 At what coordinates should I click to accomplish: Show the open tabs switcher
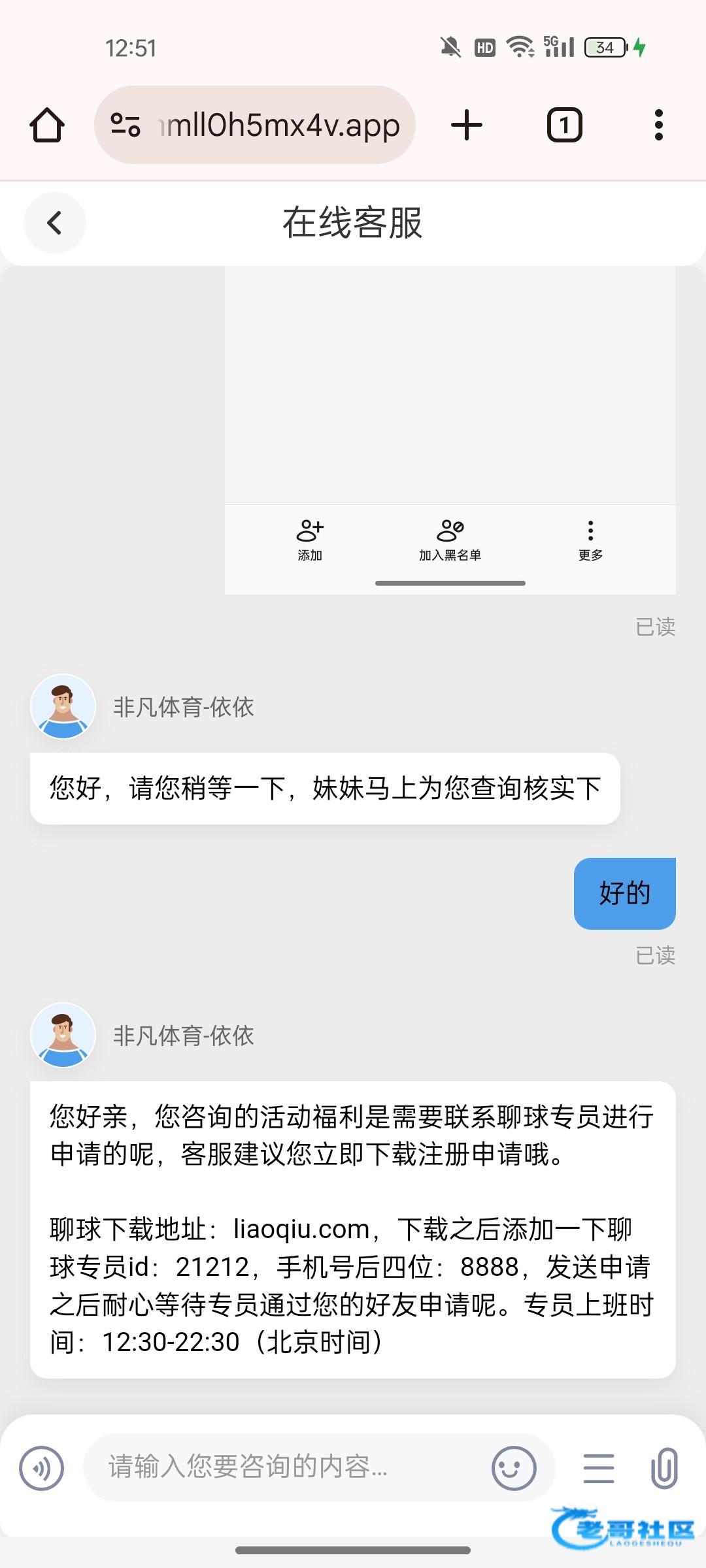point(564,125)
